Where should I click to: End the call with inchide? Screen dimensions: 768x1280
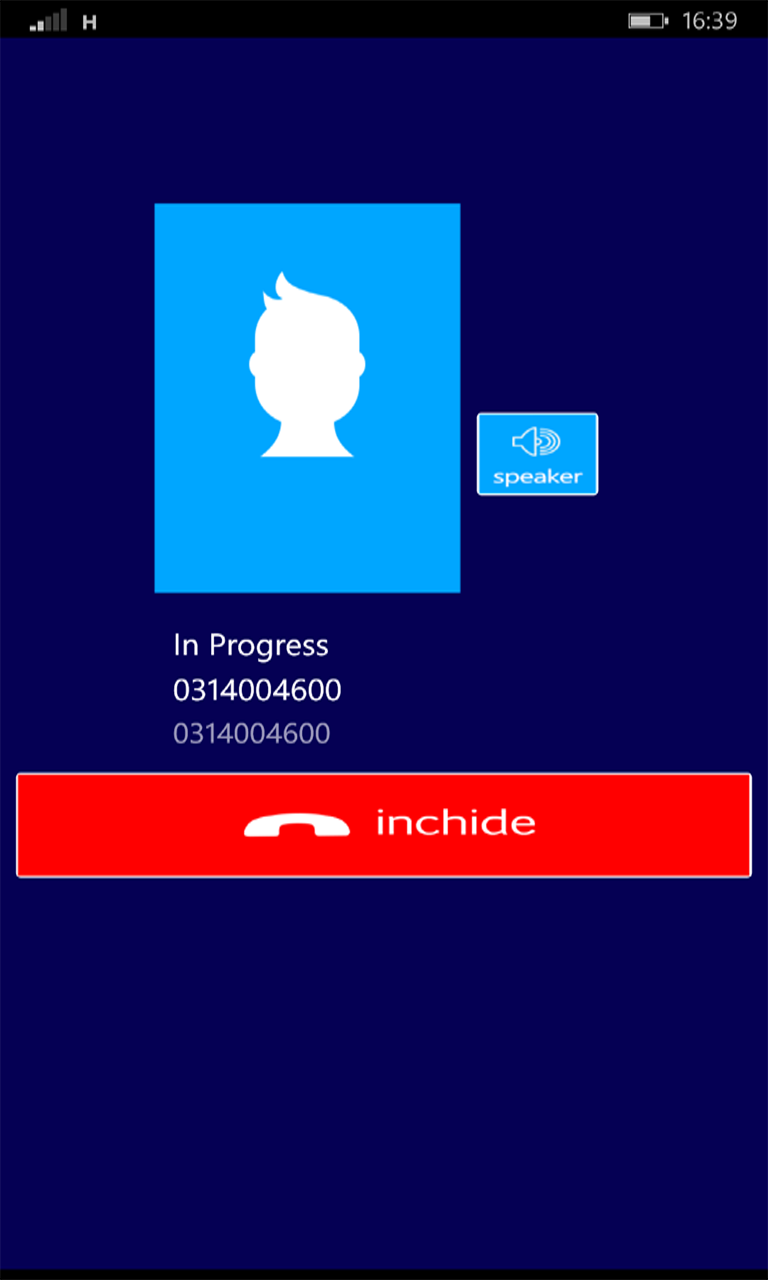coord(383,825)
